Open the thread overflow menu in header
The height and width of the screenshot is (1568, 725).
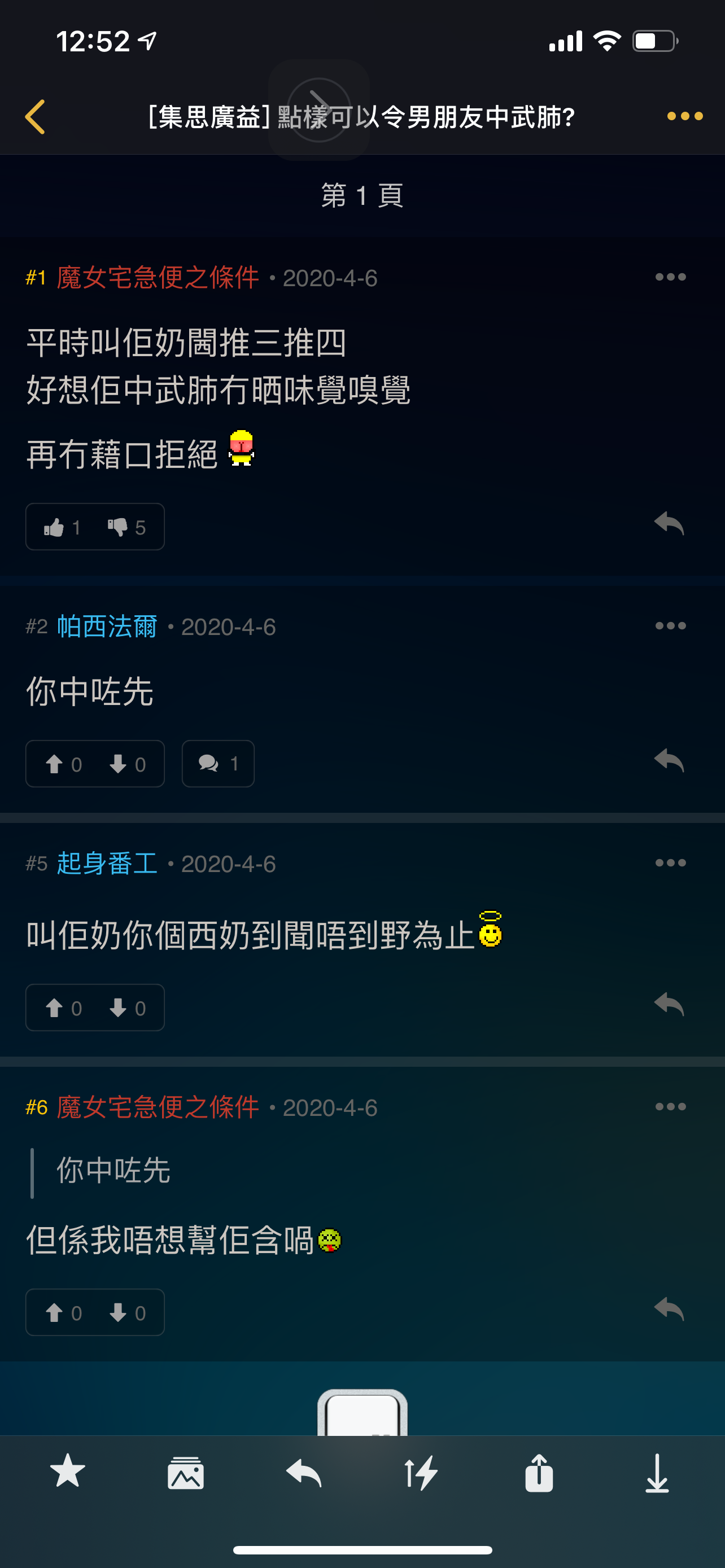pos(685,116)
